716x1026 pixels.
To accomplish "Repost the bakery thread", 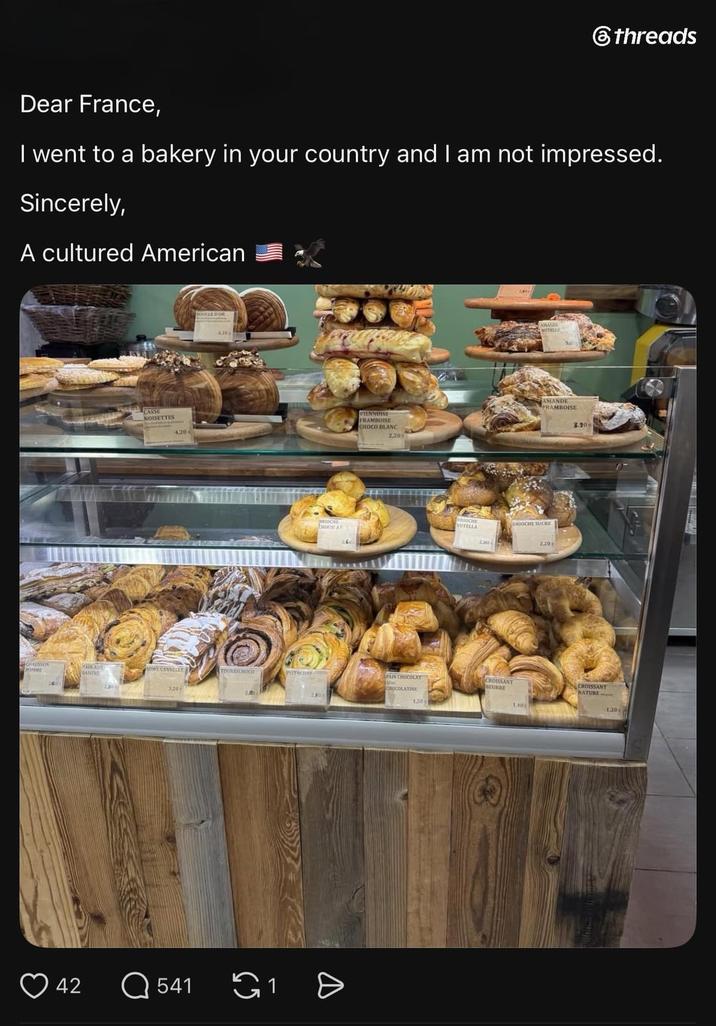I will pyautogui.click(x=246, y=985).
